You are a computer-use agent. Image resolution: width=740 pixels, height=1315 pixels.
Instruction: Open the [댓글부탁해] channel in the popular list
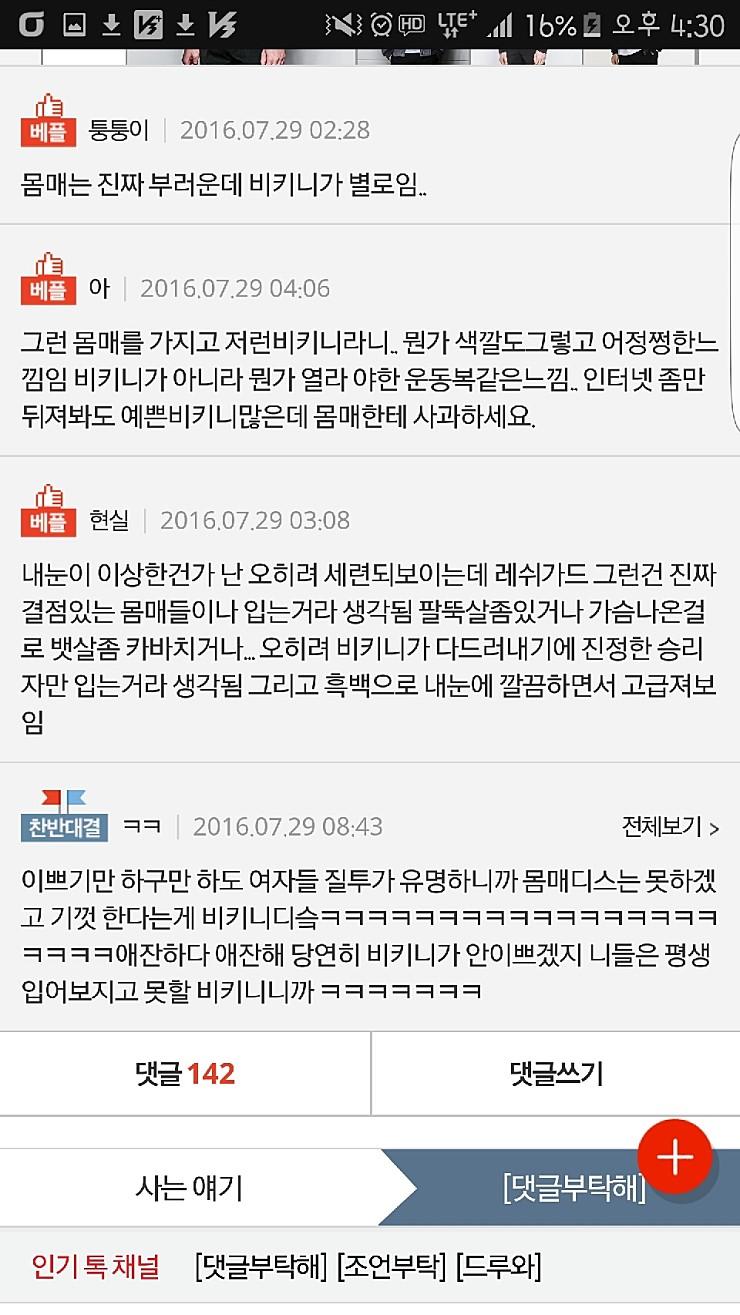pos(261,1267)
